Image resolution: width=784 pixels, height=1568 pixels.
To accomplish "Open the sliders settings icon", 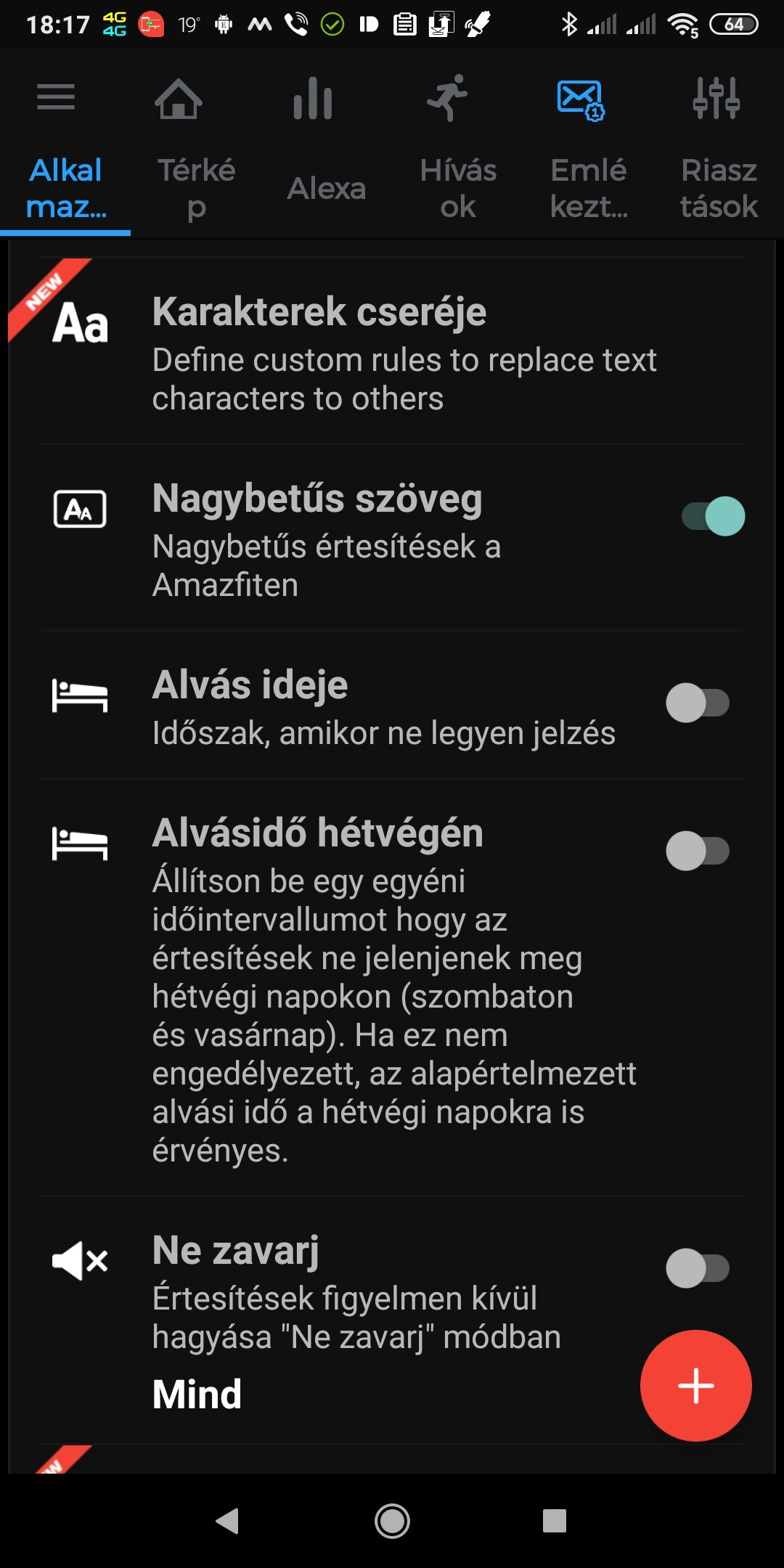I will pos(716,98).
